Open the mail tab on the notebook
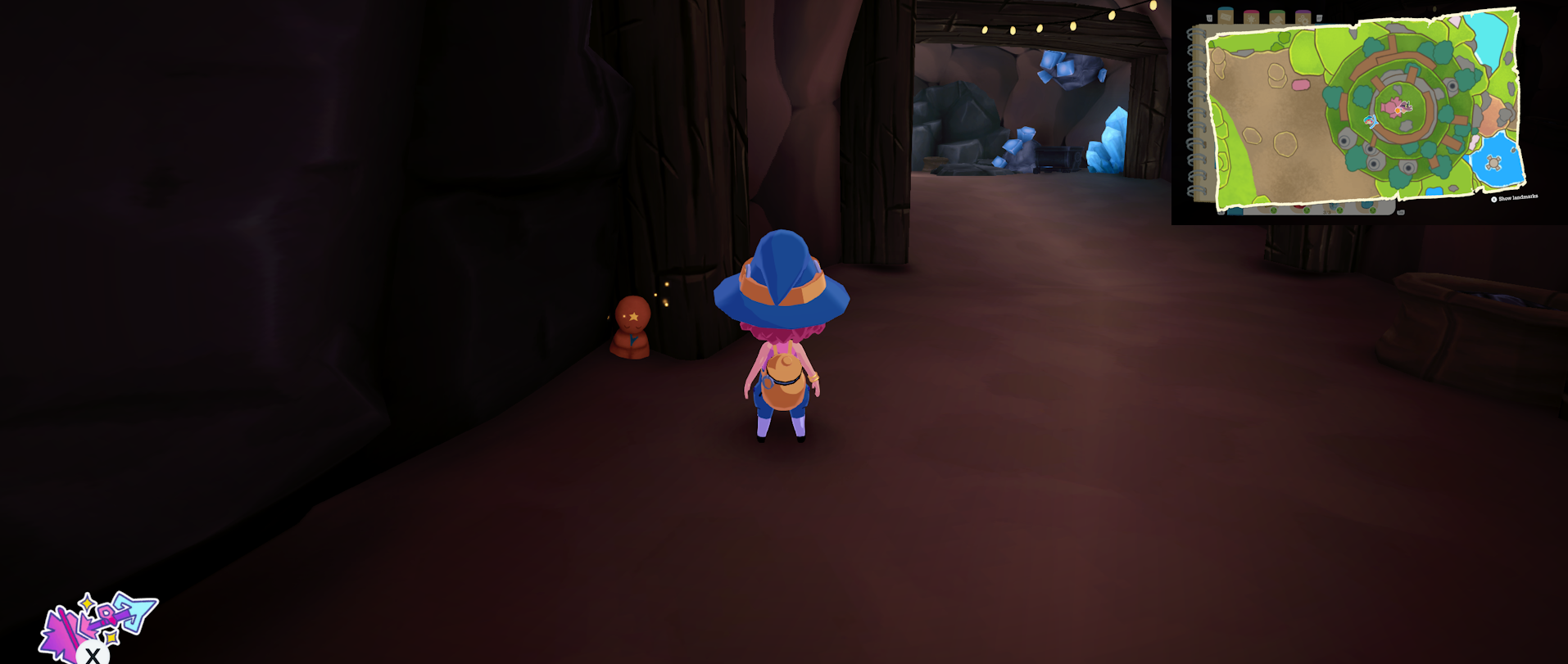Screen dimensions: 1568x664 1226,16
